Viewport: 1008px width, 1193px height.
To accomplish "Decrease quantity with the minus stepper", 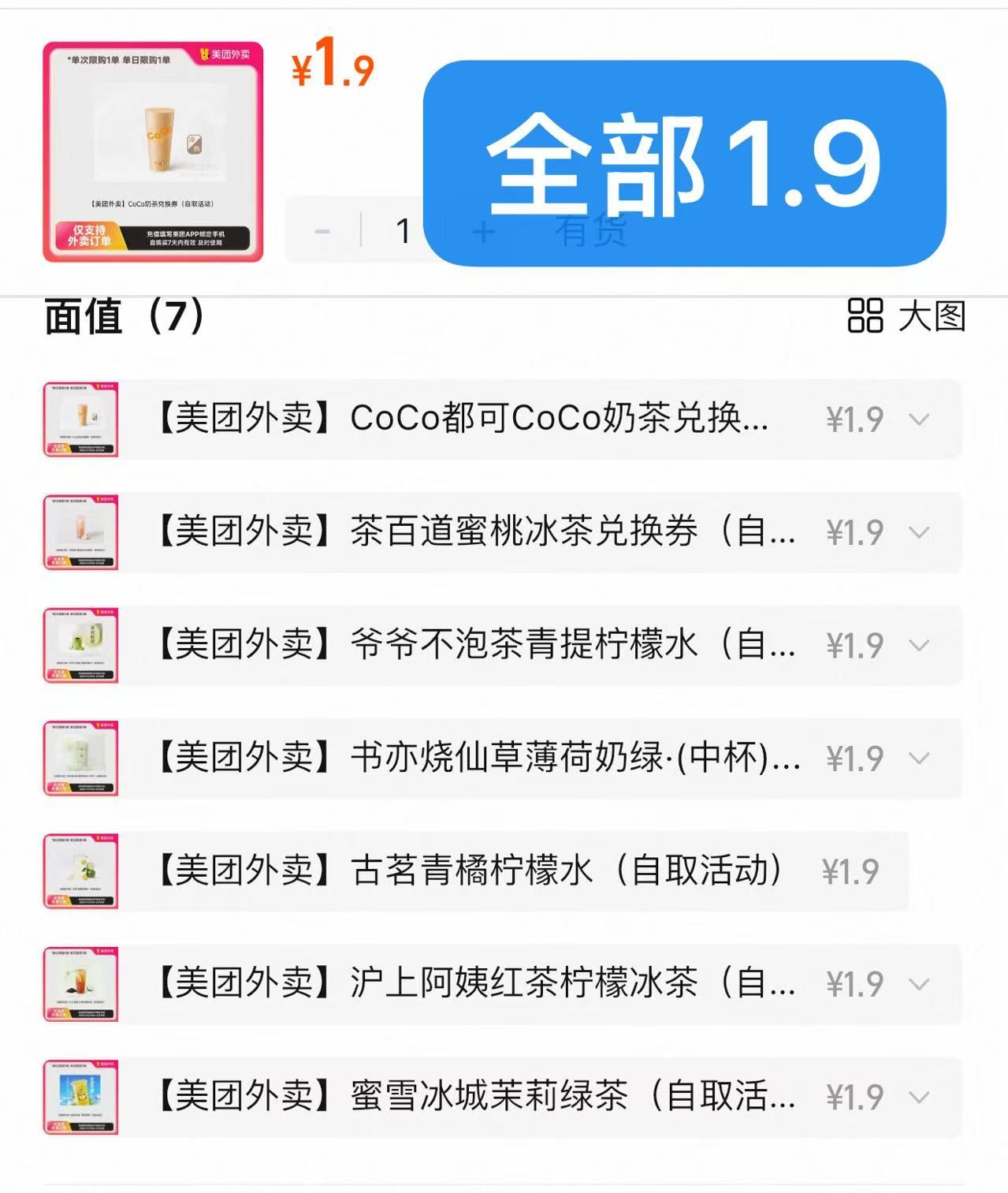I will [x=322, y=230].
